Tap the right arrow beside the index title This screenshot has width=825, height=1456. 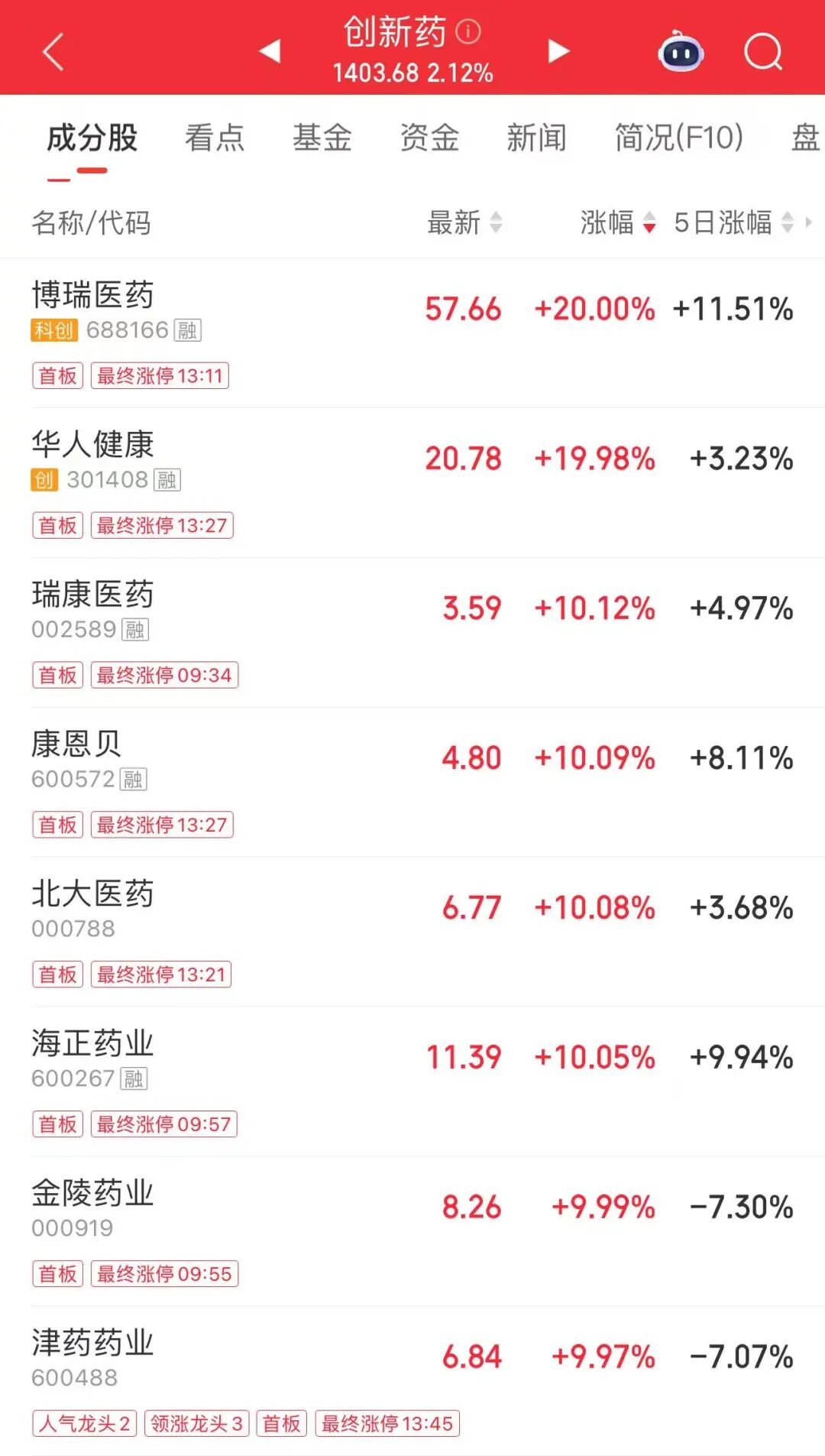[x=558, y=50]
